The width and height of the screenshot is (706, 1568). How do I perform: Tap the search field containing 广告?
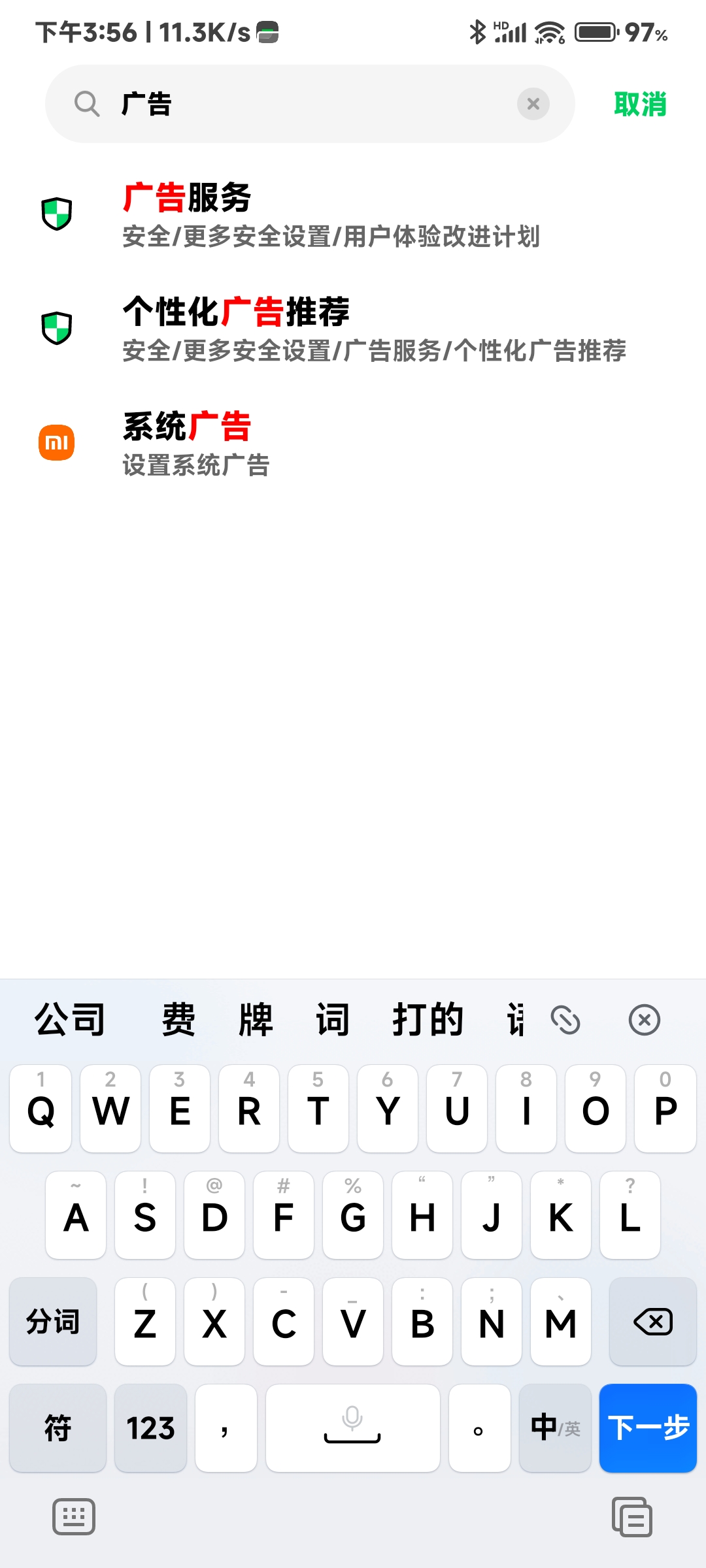click(307, 104)
